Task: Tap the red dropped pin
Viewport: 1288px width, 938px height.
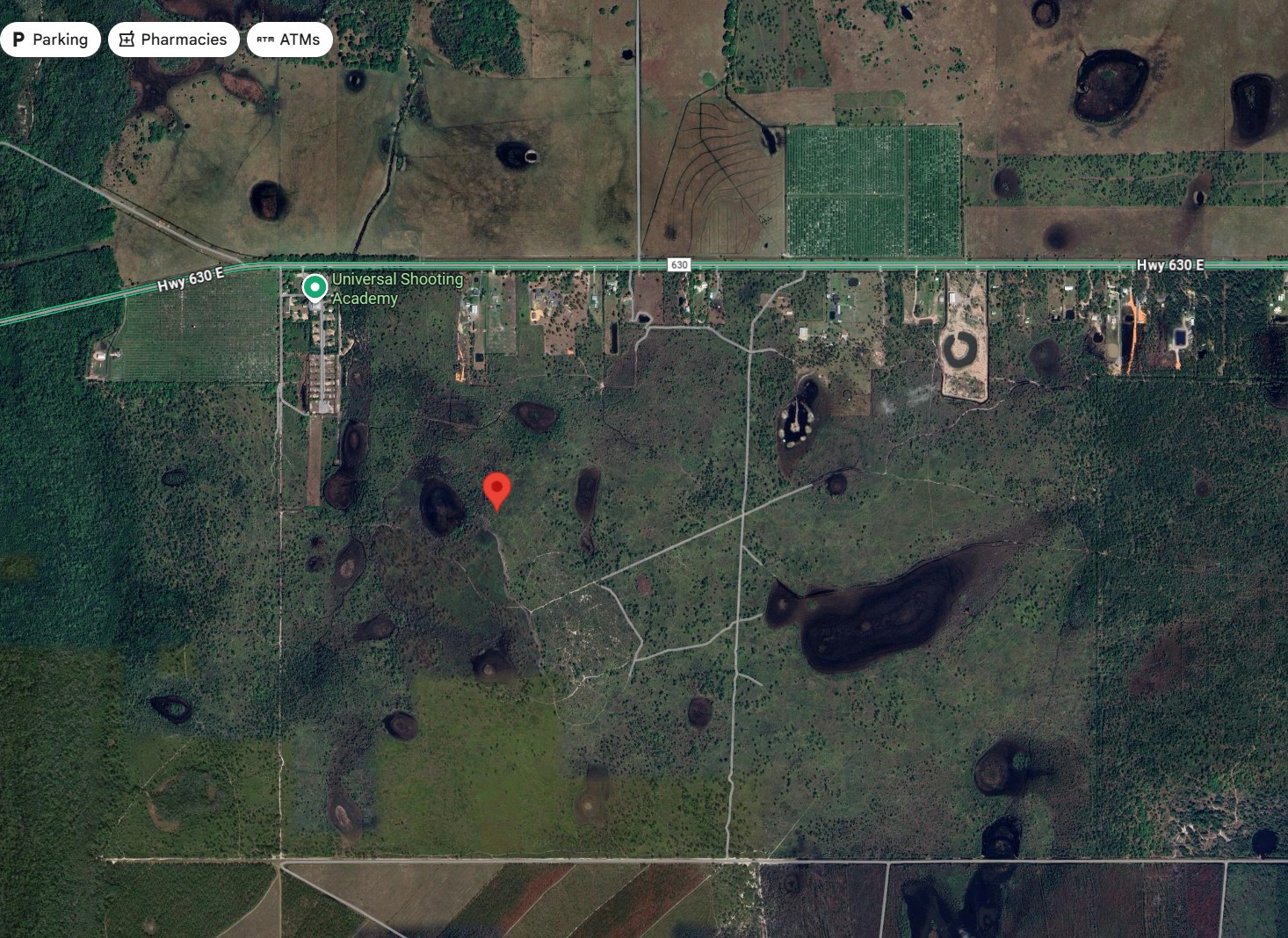Action: pos(497,489)
